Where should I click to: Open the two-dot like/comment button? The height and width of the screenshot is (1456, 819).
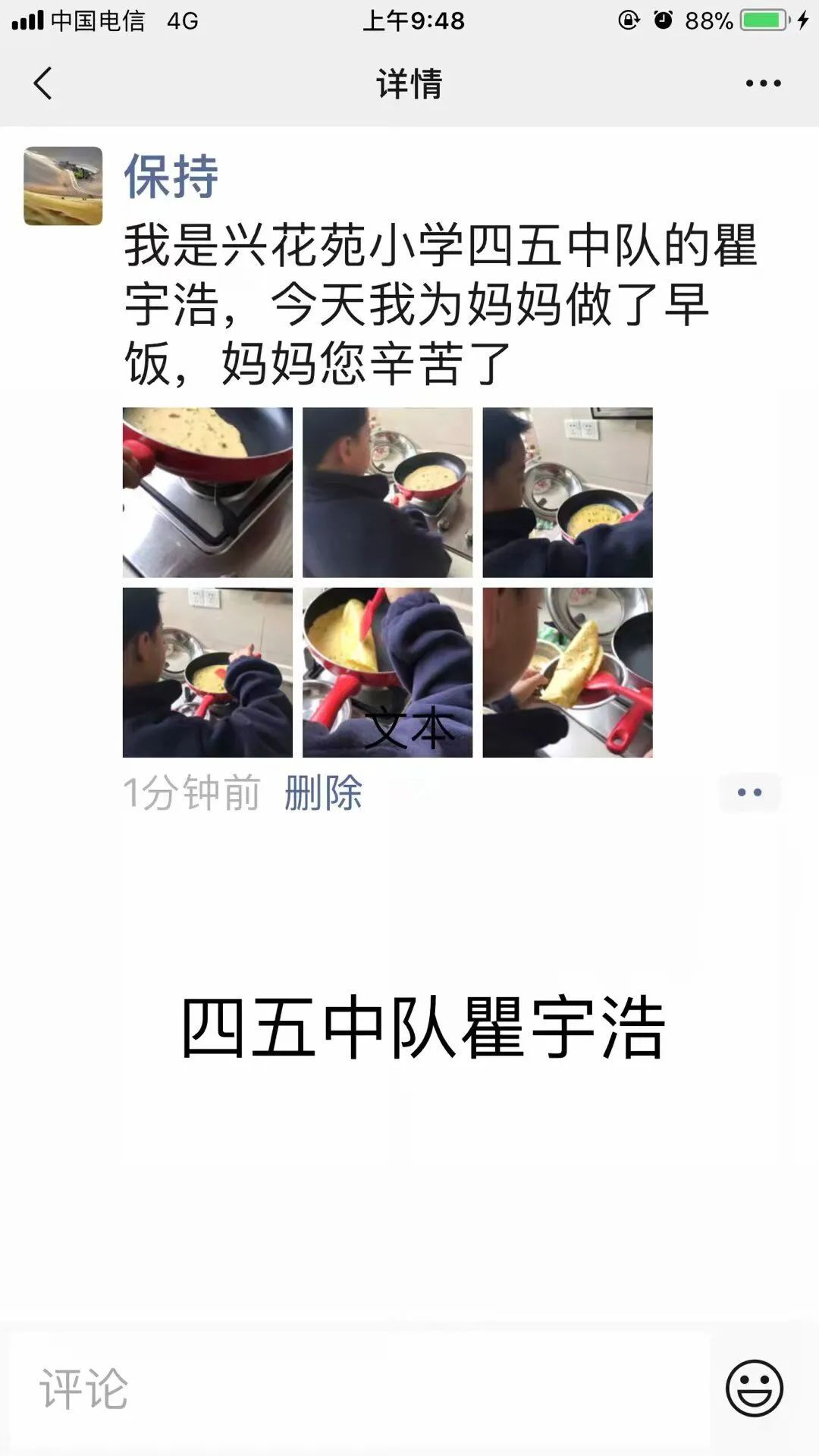tap(749, 792)
